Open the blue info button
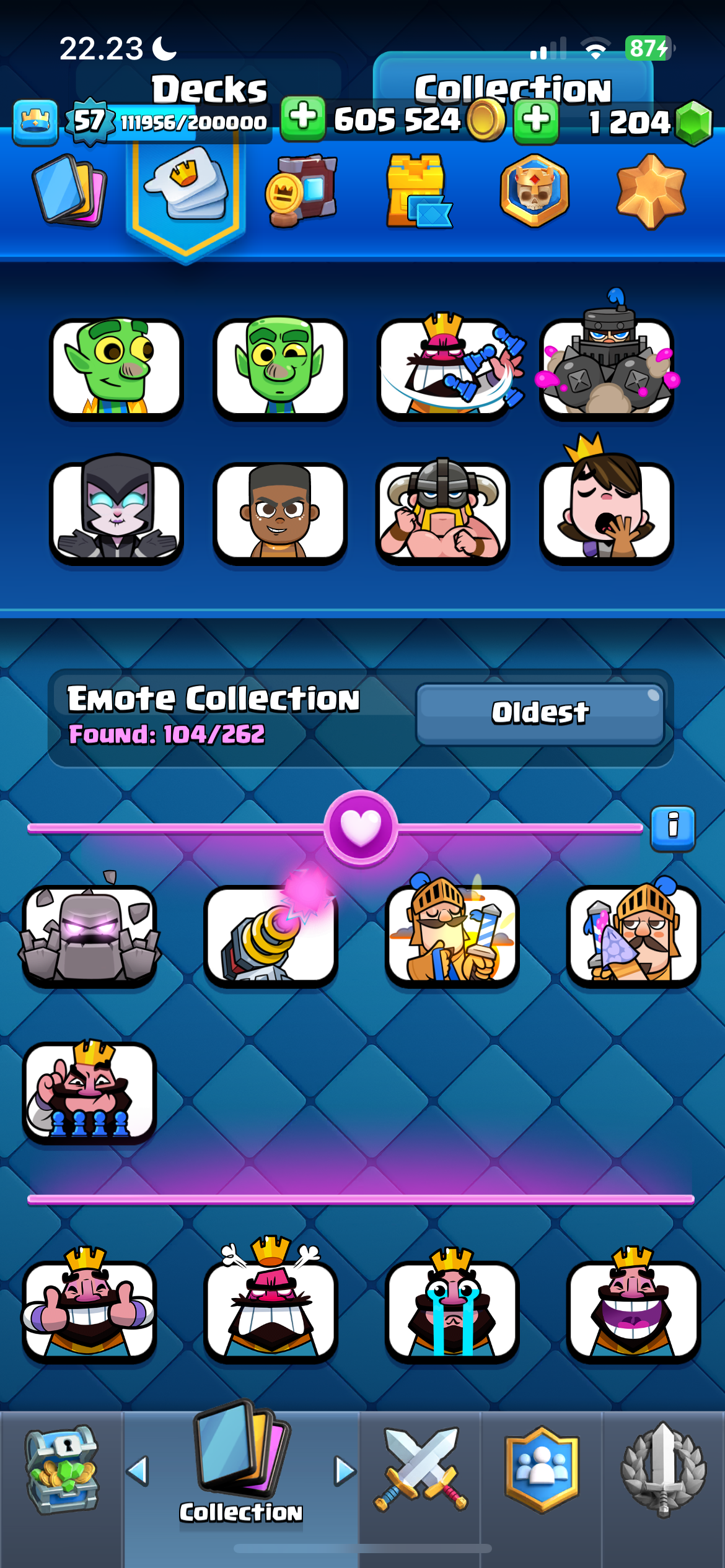 [673, 827]
